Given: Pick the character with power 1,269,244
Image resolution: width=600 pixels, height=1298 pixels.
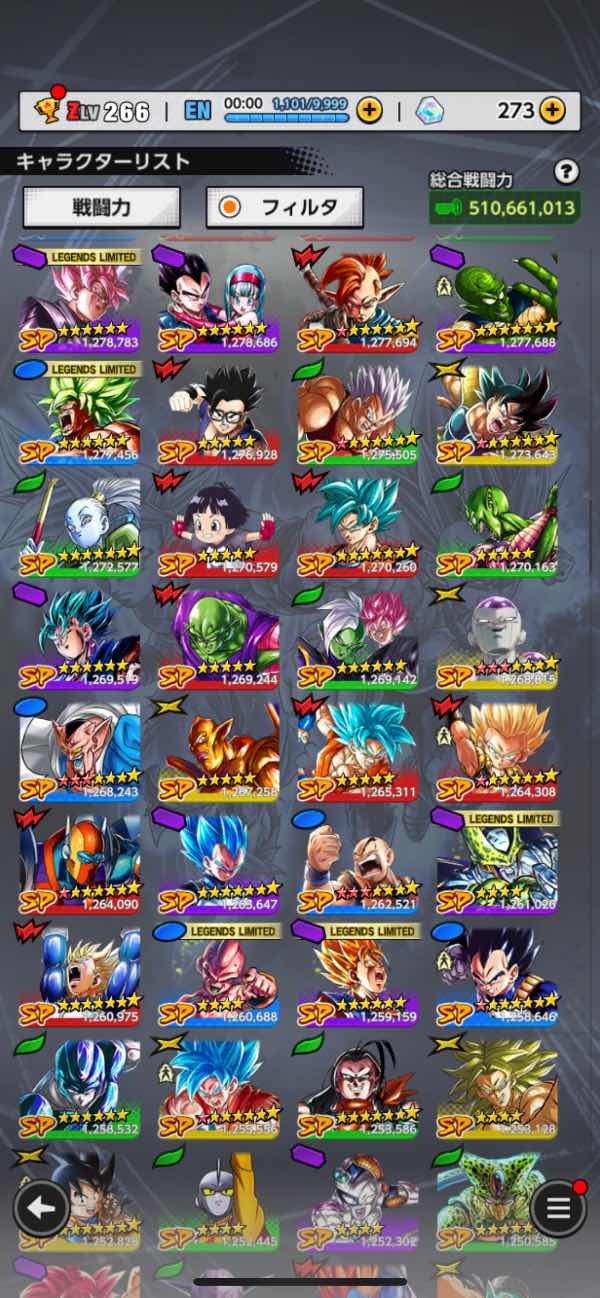Looking at the screenshot, I should (x=218, y=636).
